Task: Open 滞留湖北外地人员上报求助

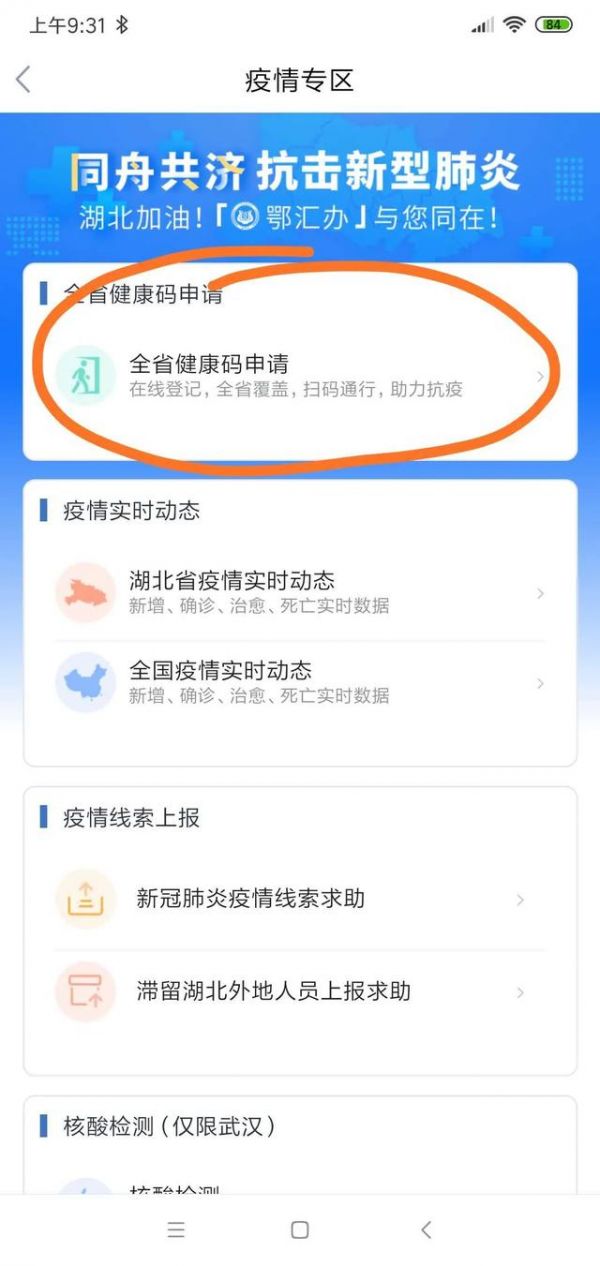Action: 300,992
